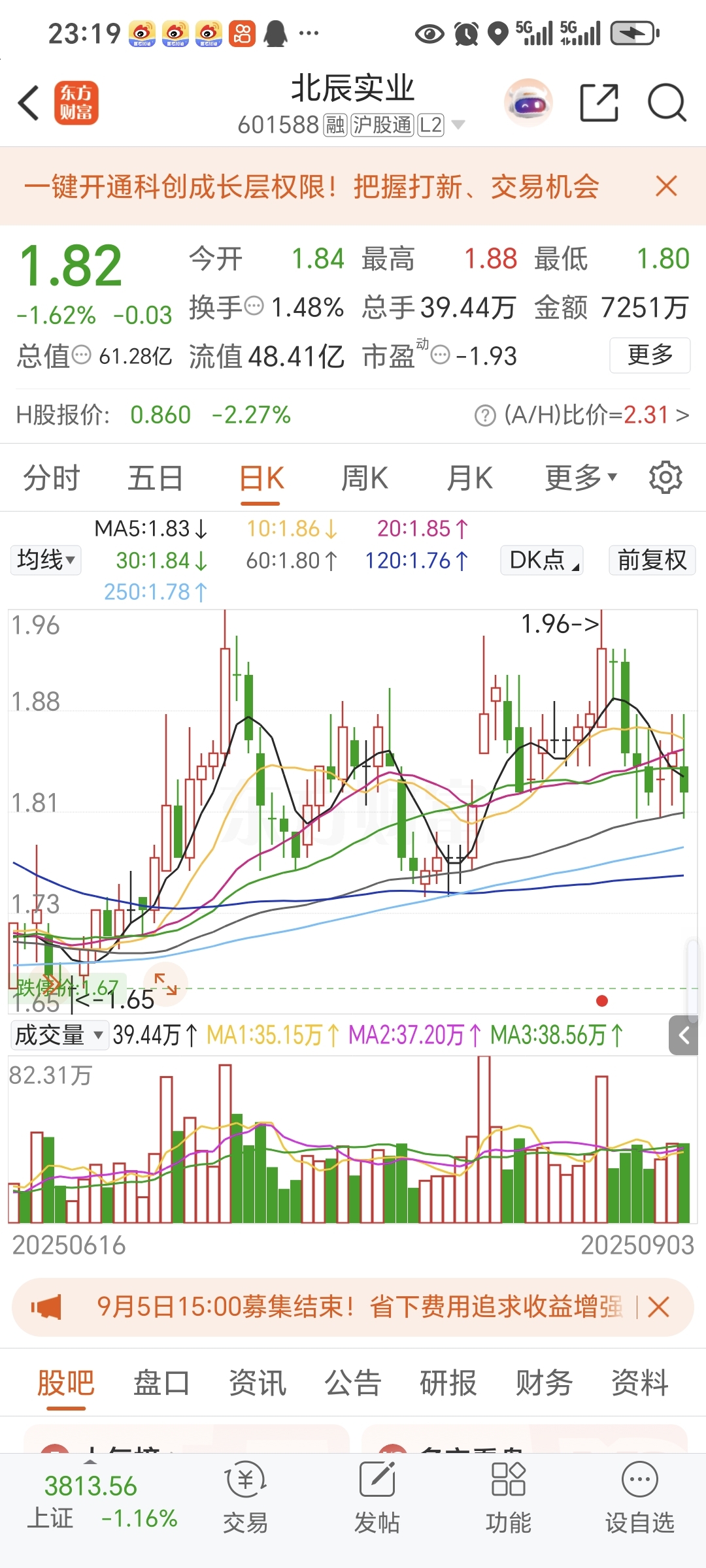Image resolution: width=706 pixels, height=1568 pixels.
Task: Switch to the 周K chart tab
Action: [365, 478]
